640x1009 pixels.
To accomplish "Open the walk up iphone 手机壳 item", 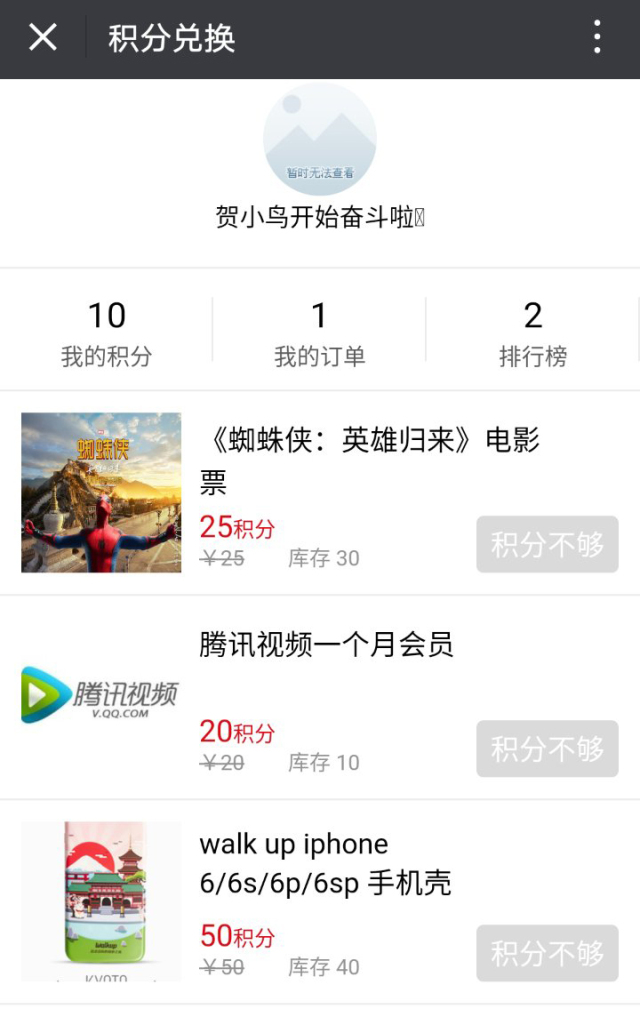I will point(325,863).
